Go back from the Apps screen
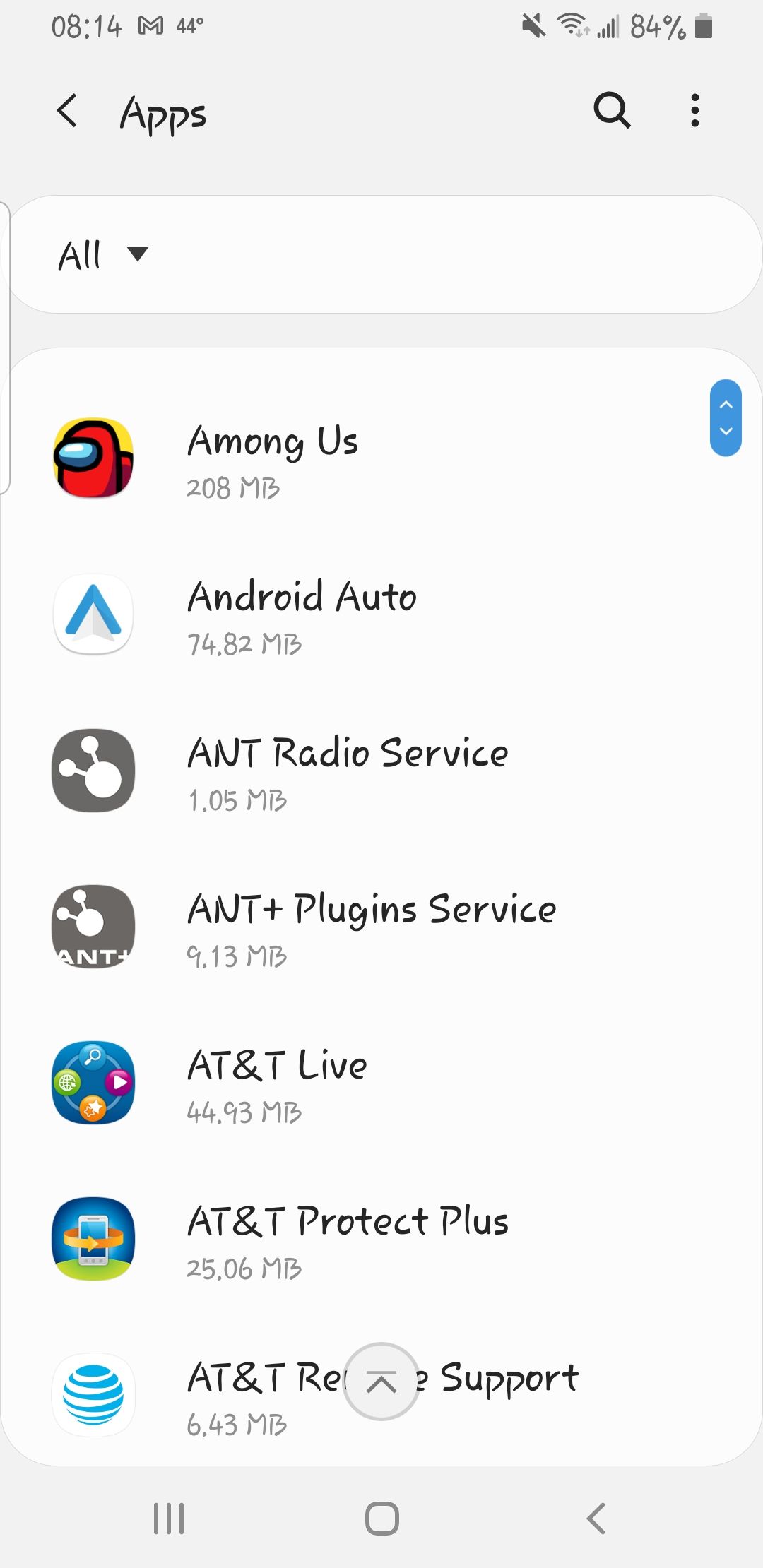The height and width of the screenshot is (1568, 763). tap(67, 111)
